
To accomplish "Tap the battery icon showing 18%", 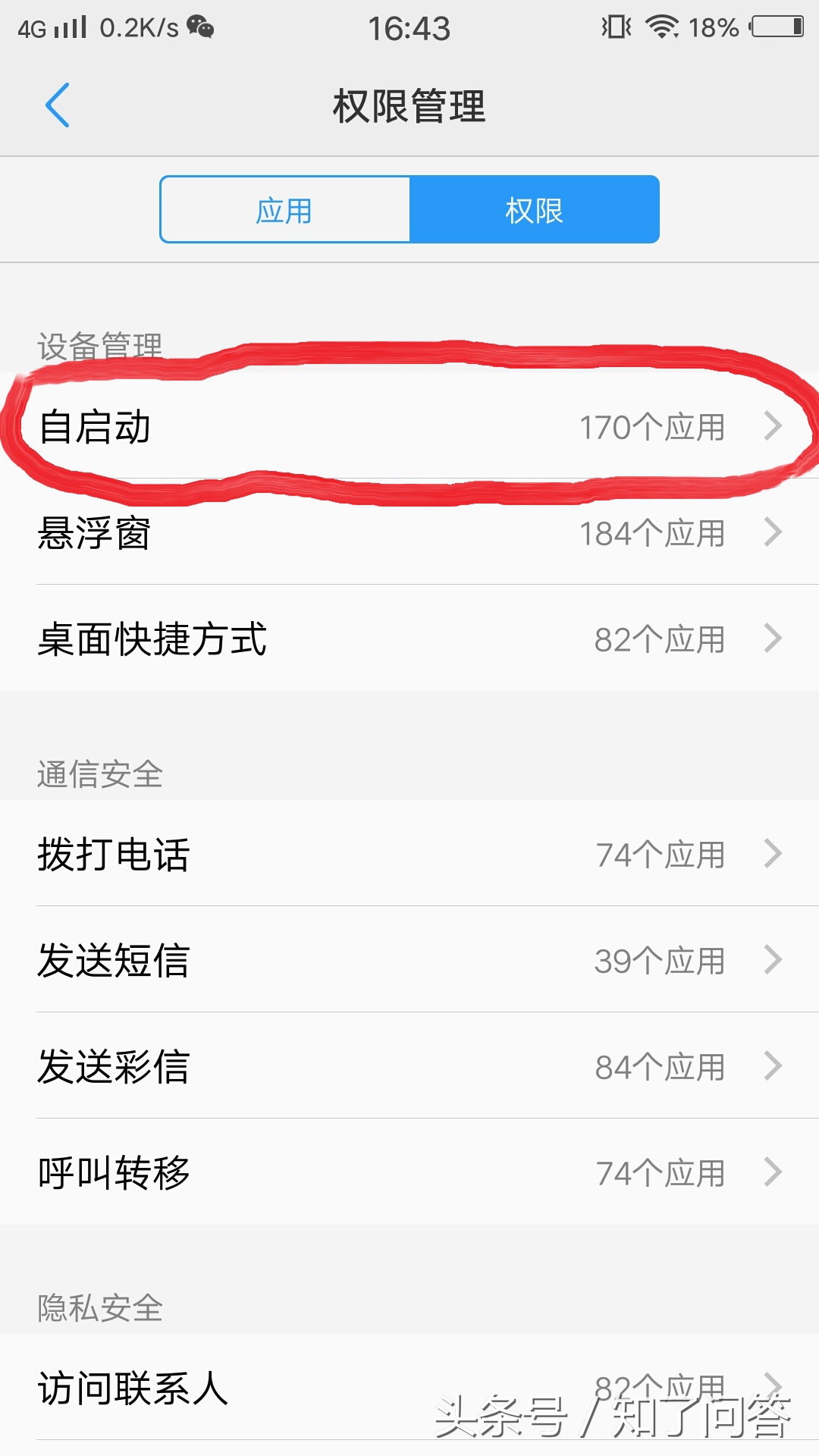I will pyautogui.click(x=775, y=25).
